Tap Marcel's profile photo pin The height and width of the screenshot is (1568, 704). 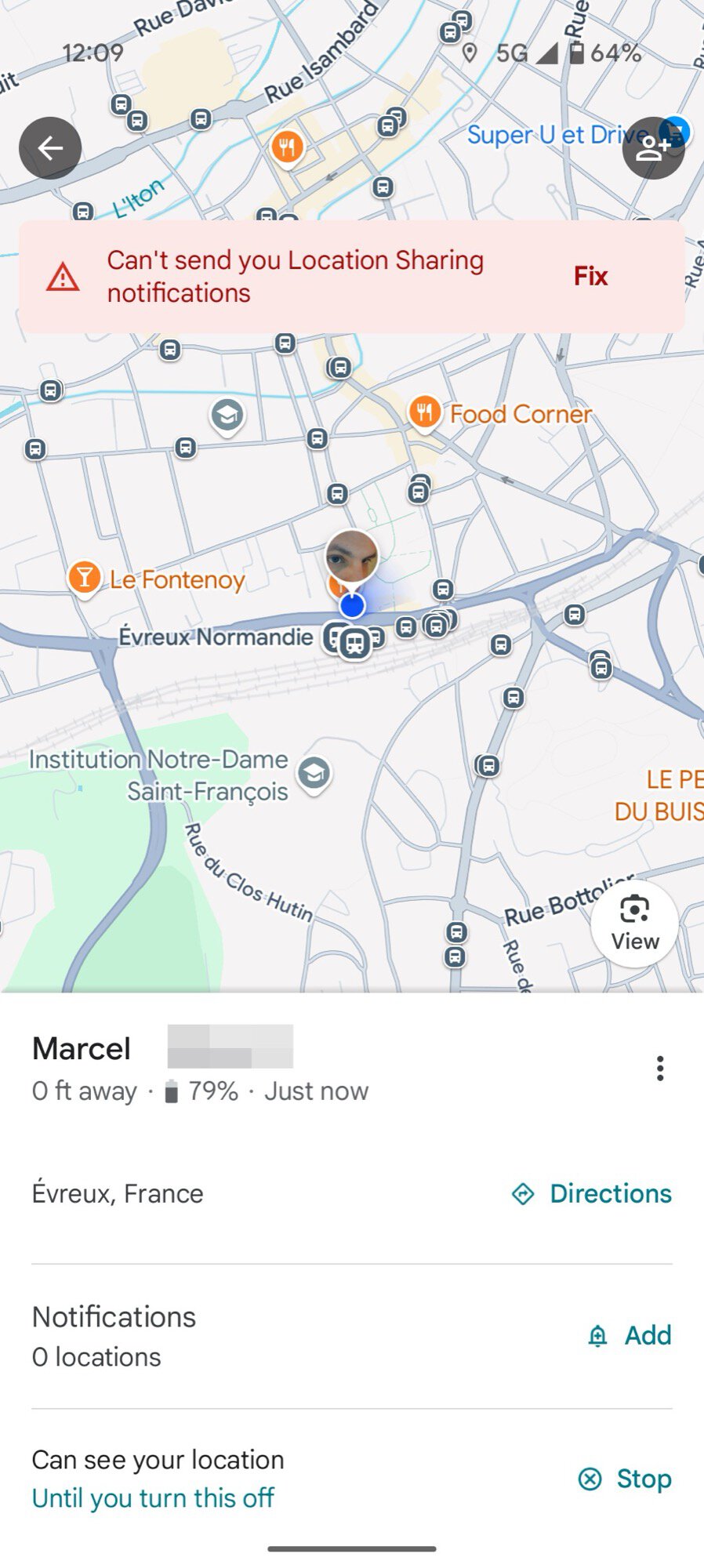pos(352,557)
